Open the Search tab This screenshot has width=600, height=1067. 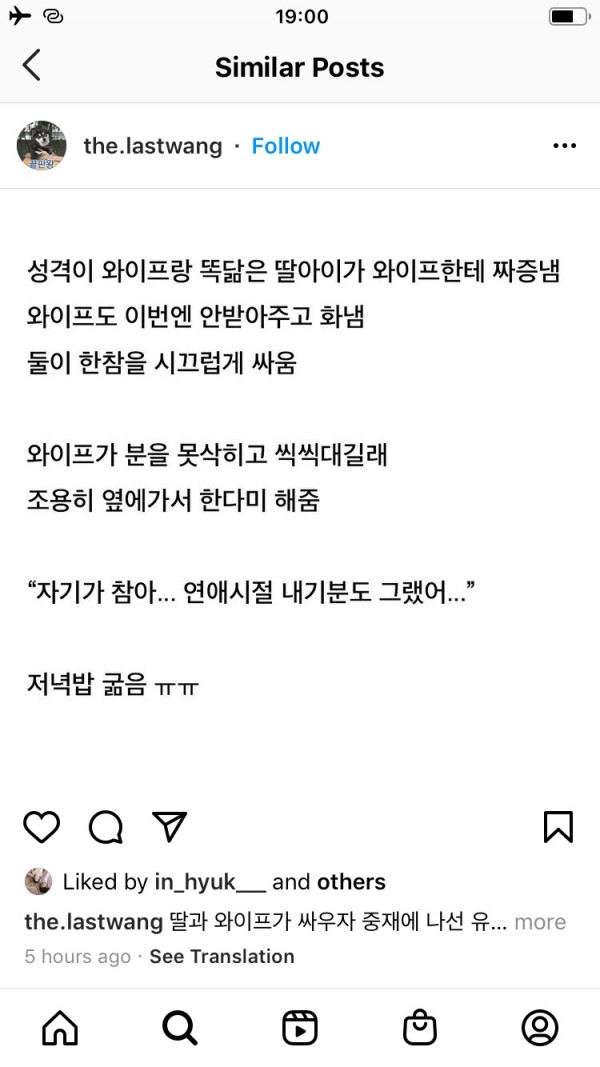(180, 1027)
